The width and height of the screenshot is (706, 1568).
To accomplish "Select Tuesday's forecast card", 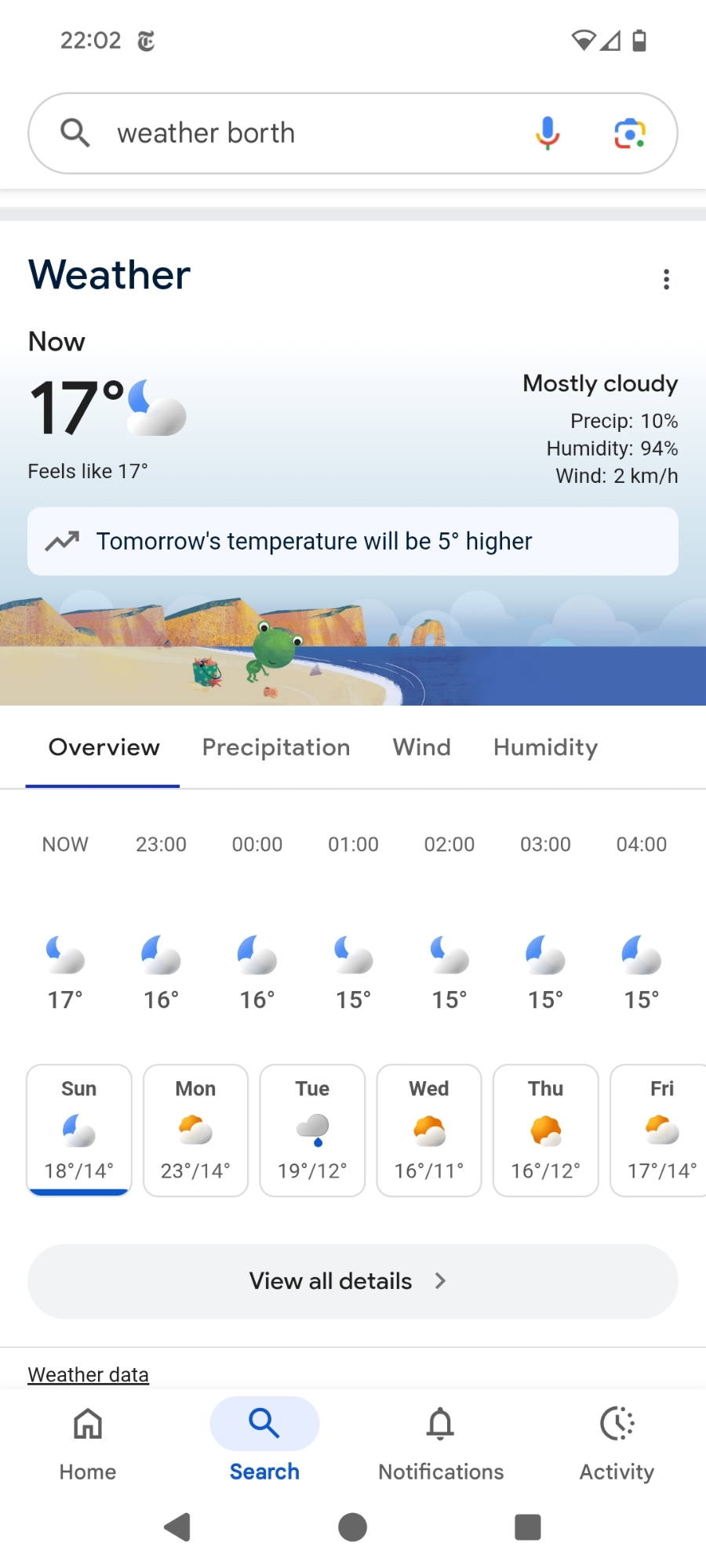I will [312, 1130].
